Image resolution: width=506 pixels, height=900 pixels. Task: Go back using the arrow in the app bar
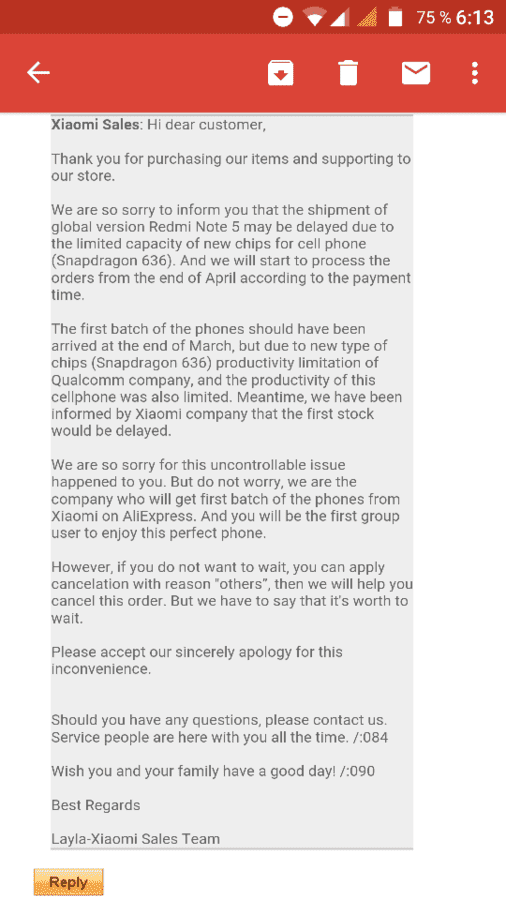pyautogui.click(x=38, y=73)
